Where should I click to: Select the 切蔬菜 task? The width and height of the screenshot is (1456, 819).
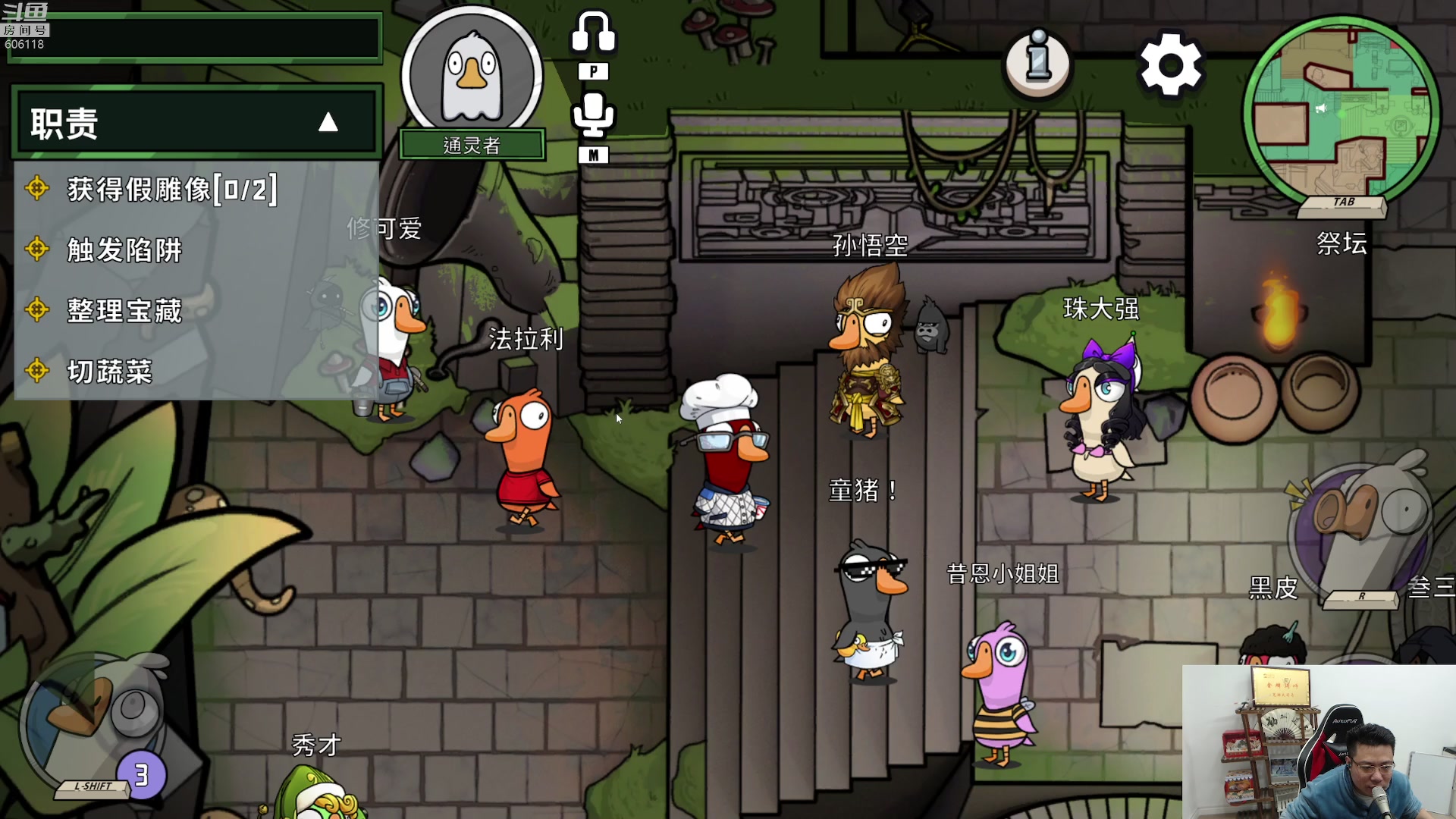111,372
